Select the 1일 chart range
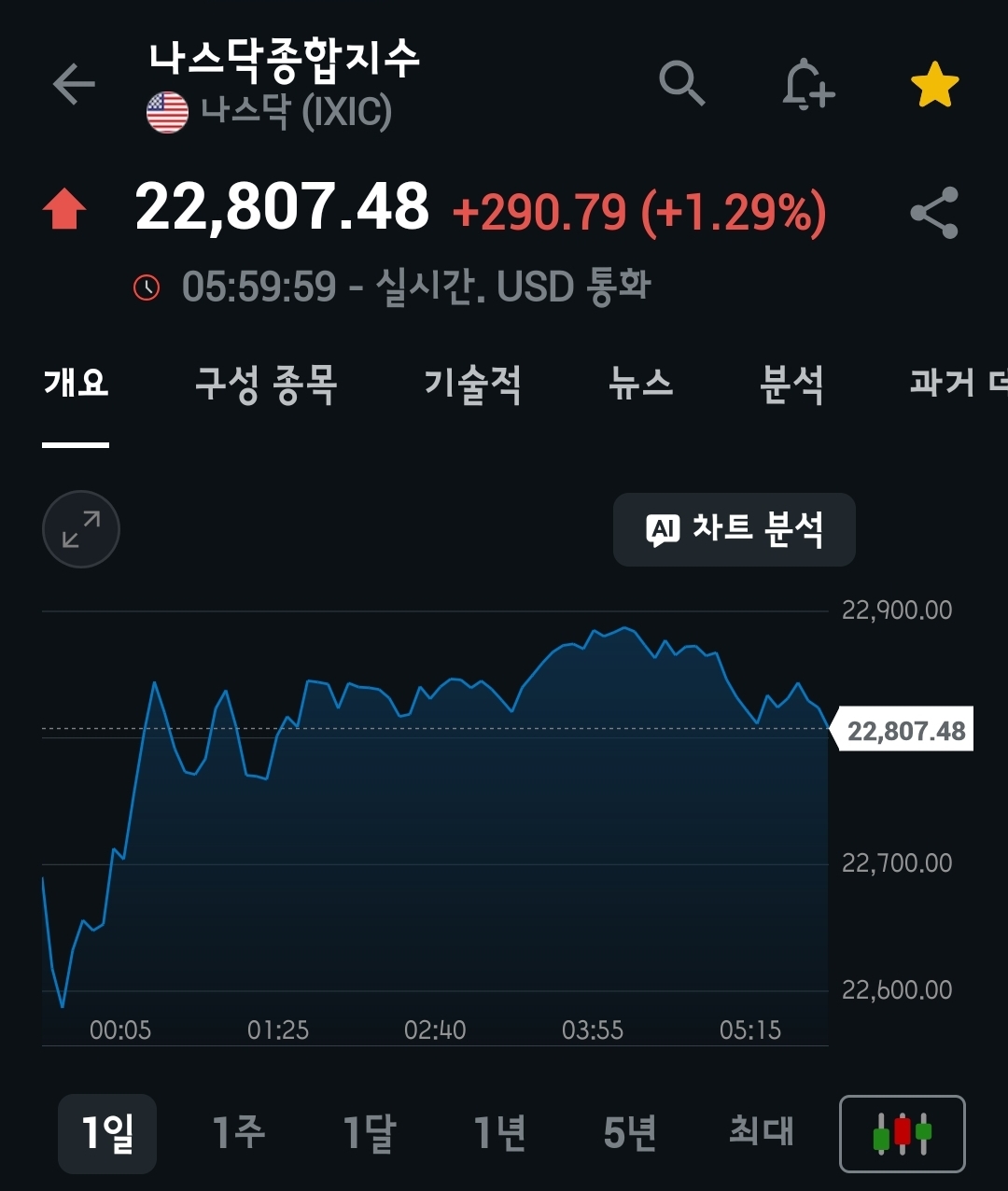 click(x=107, y=1133)
